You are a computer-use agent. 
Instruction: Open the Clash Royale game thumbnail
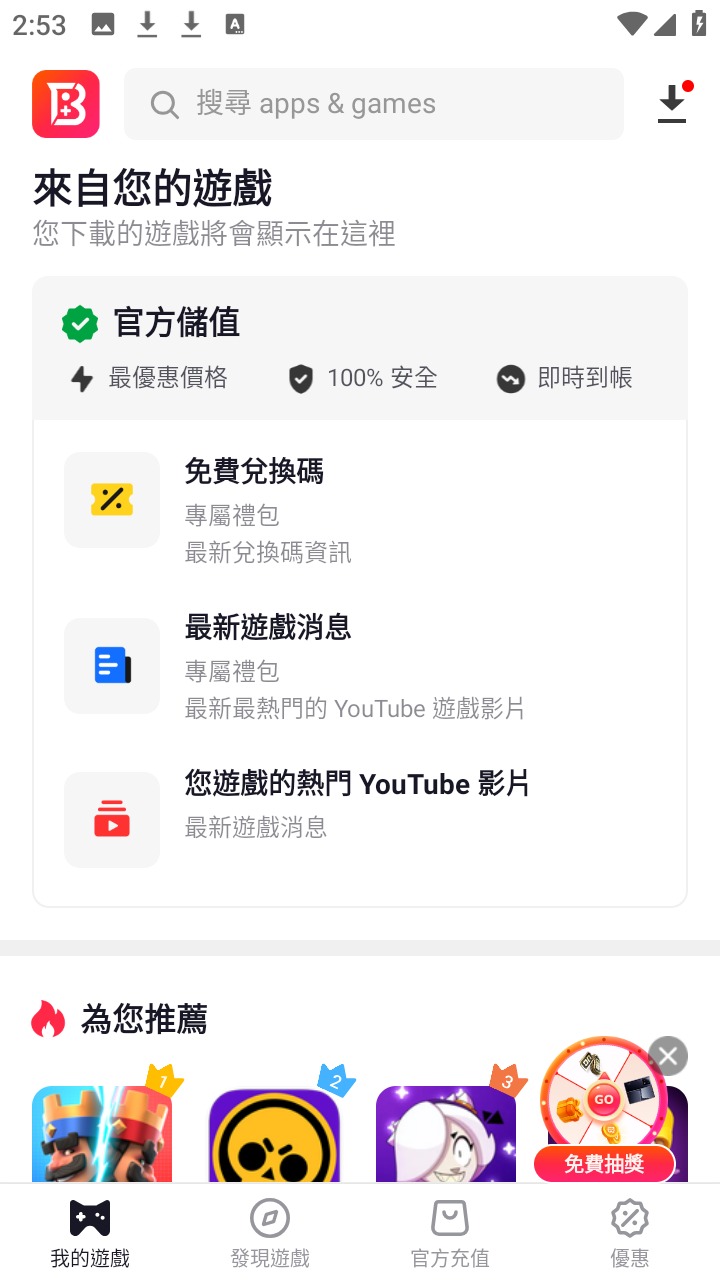click(101, 1135)
